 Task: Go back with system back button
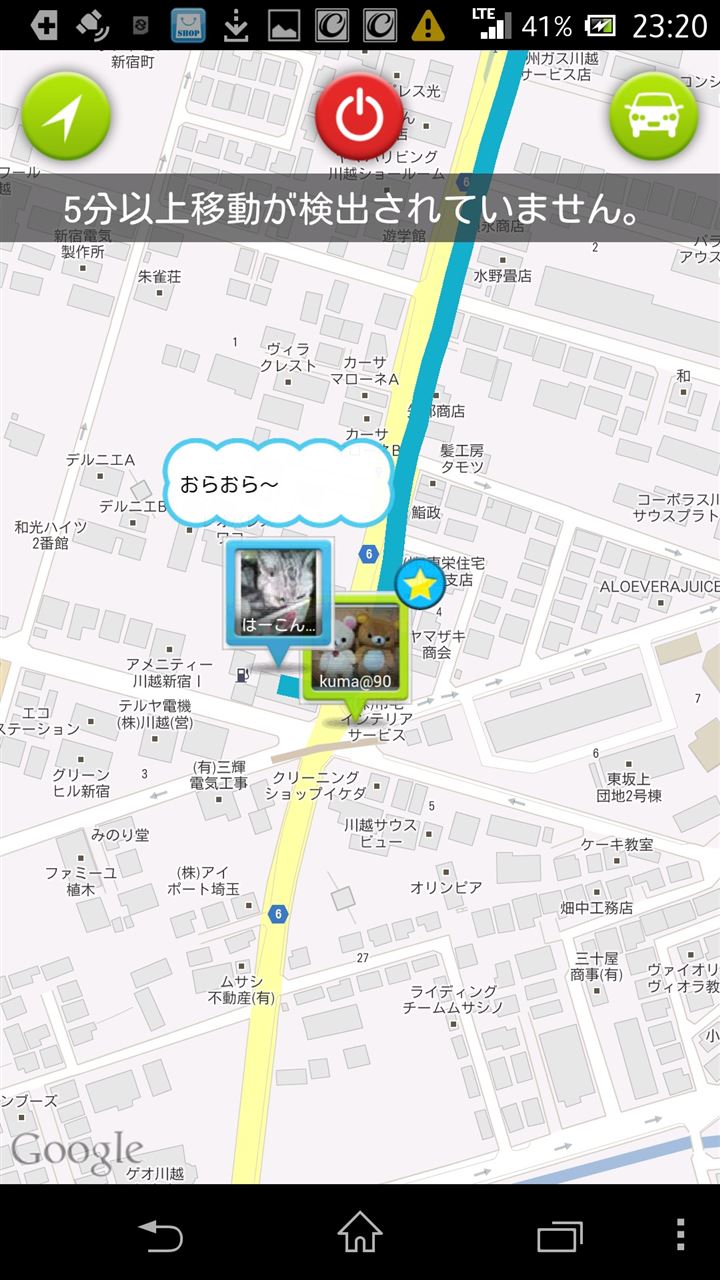click(160, 1234)
